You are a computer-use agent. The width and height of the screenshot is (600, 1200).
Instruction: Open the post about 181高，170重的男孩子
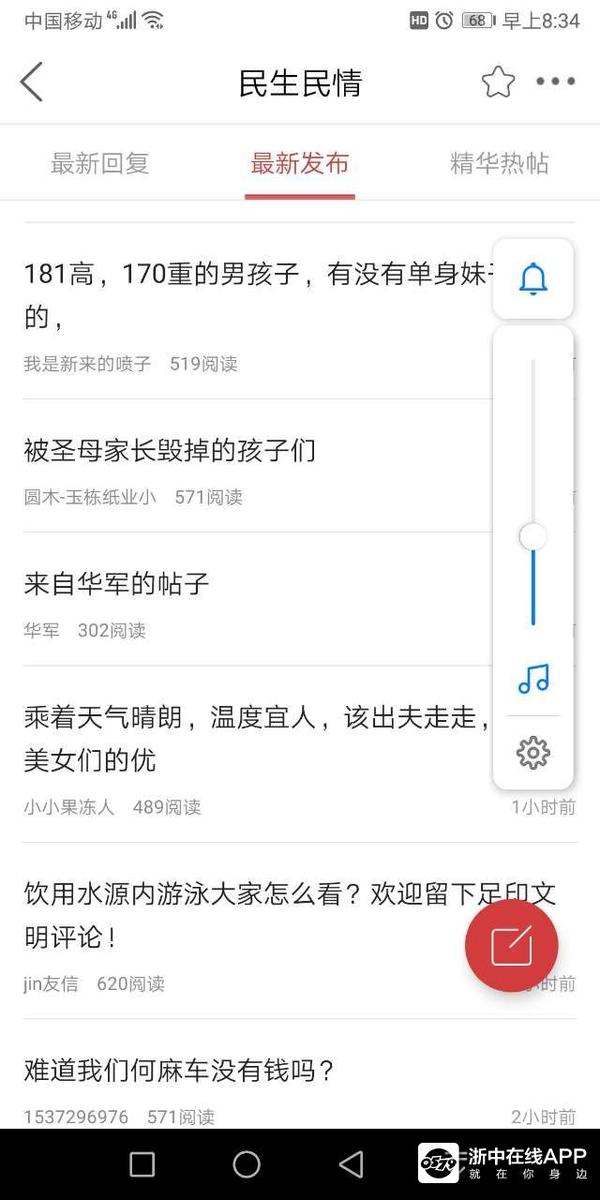point(250,296)
